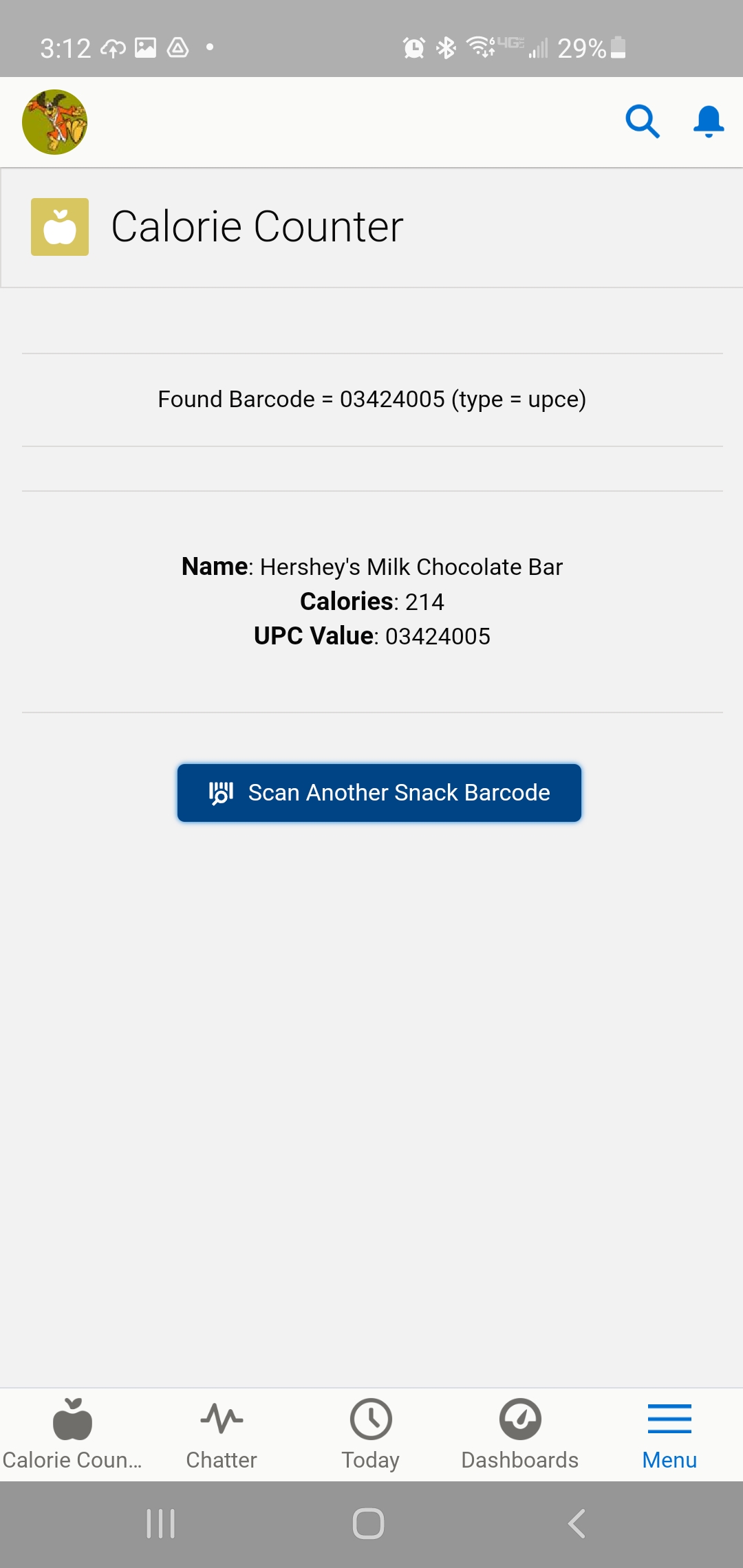The height and width of the screenshot is (1568, 743).
Task: Tap the apple icon next to Calorie Counter title
Action: click(59, 227)
